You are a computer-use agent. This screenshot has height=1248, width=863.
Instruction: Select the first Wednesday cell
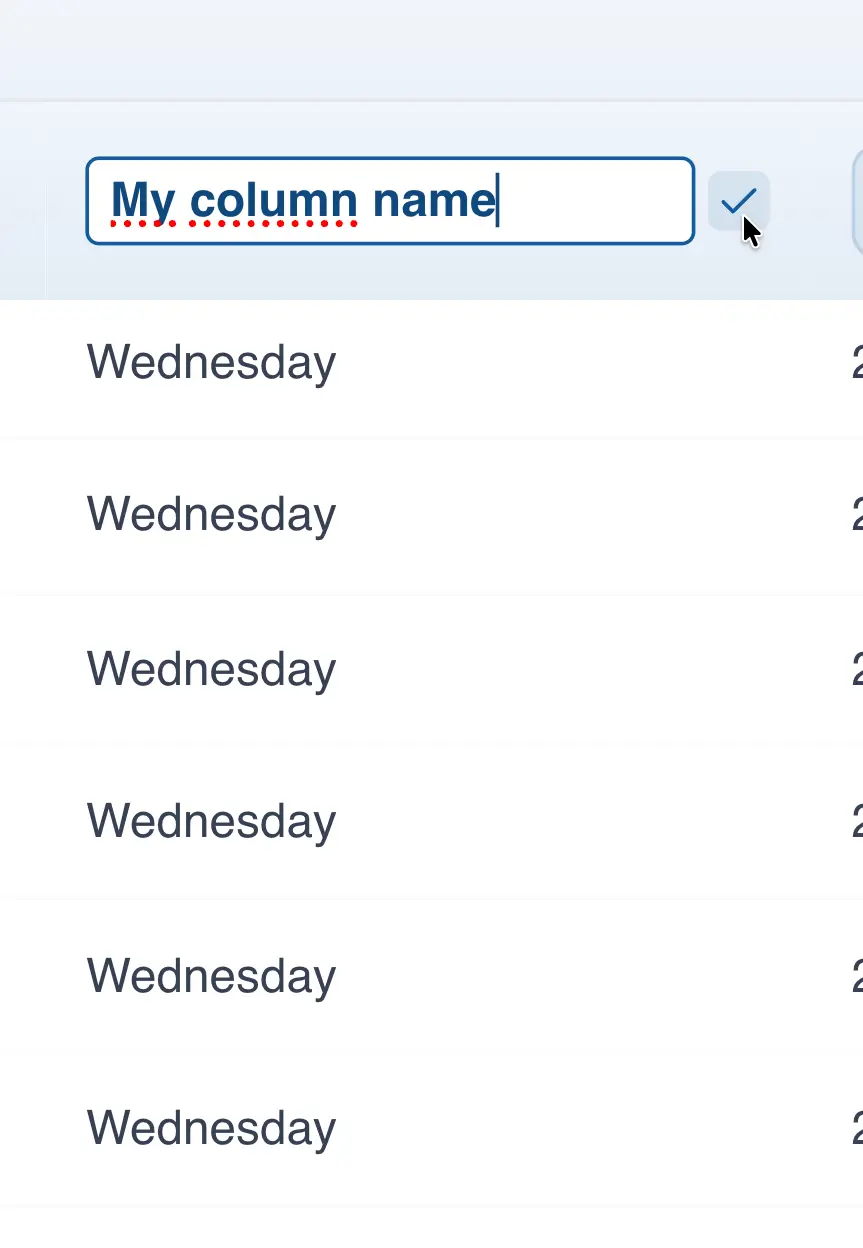(x=210, y=363)
